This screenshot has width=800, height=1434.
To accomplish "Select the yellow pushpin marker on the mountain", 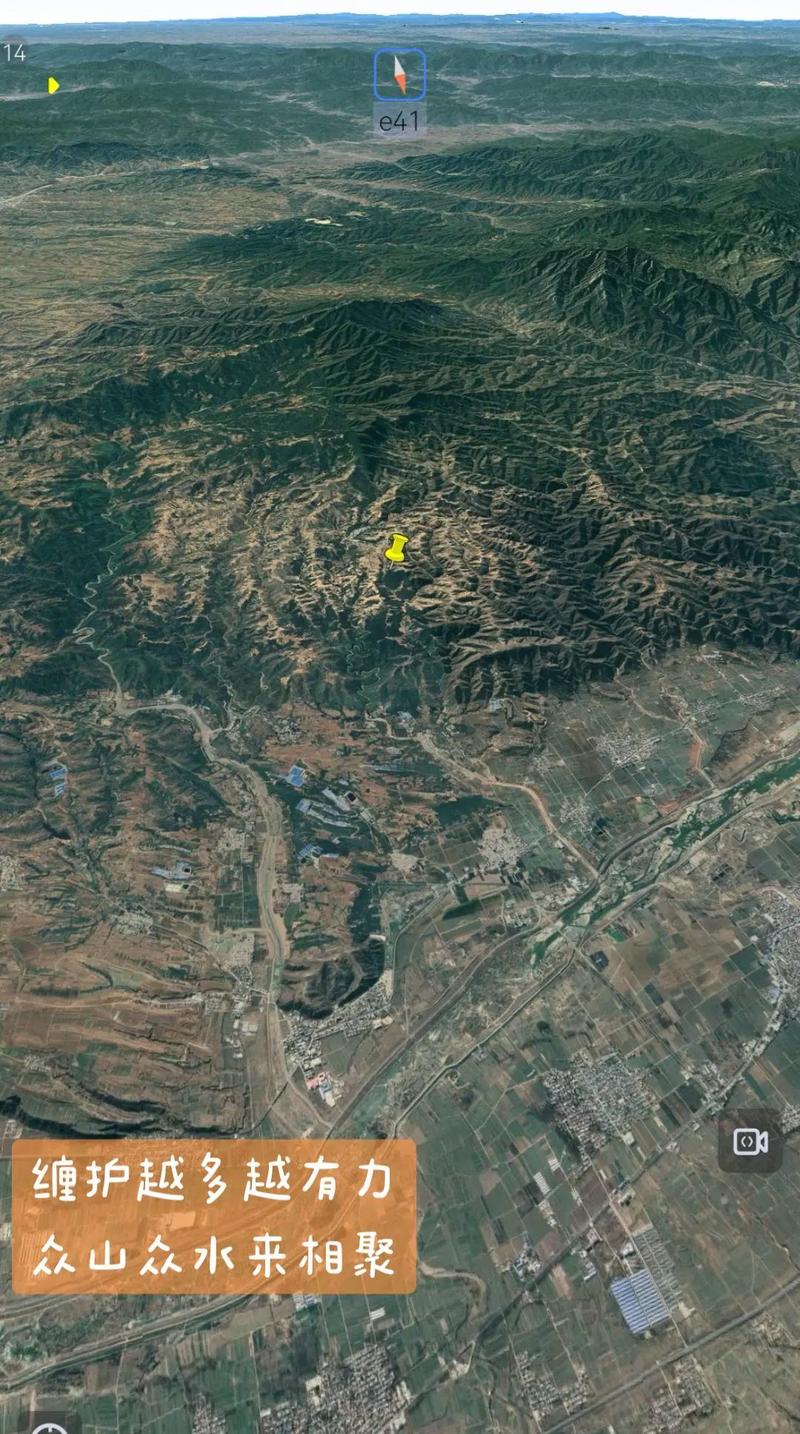I will pyautogui.click(x=397, y=548).
